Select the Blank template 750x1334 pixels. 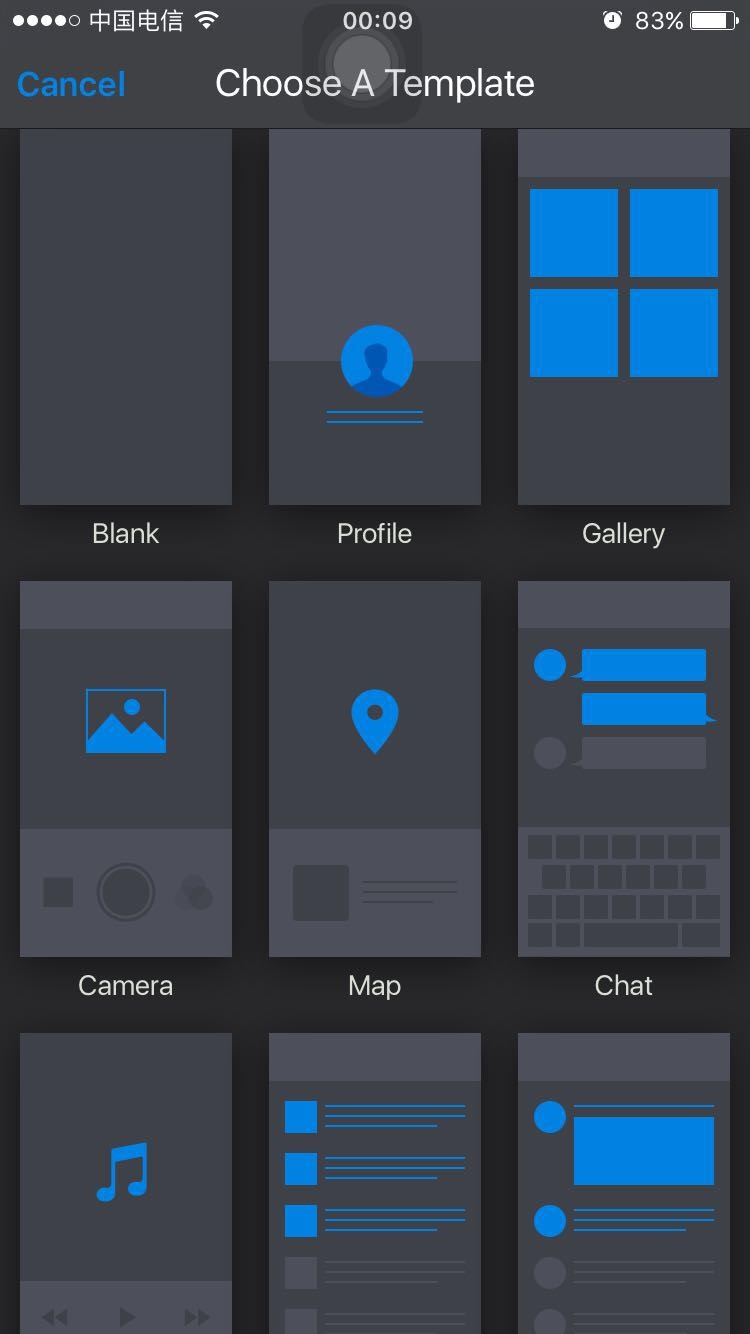click(126, 318)
